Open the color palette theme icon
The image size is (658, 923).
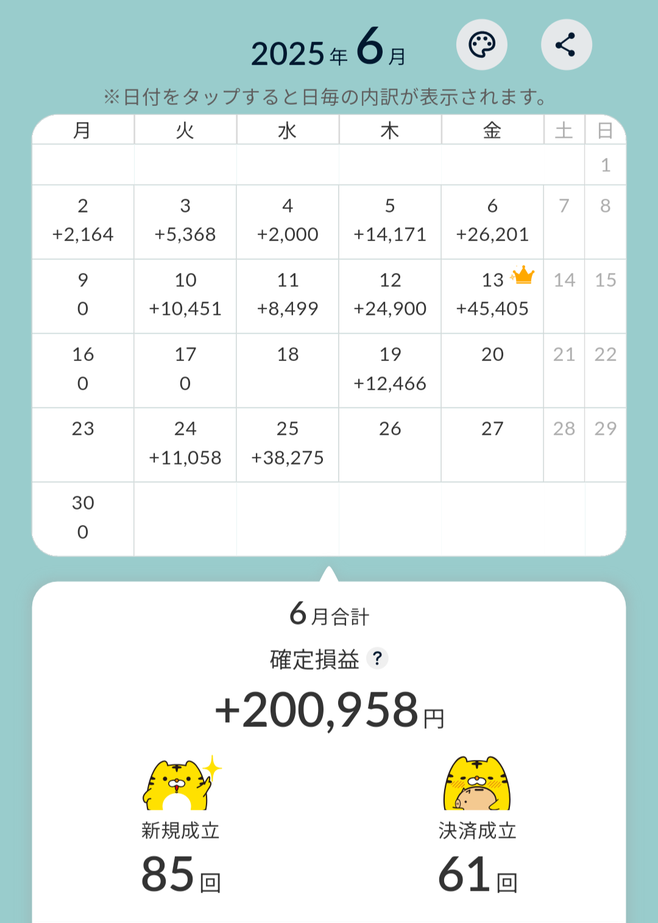pos(482,46)
